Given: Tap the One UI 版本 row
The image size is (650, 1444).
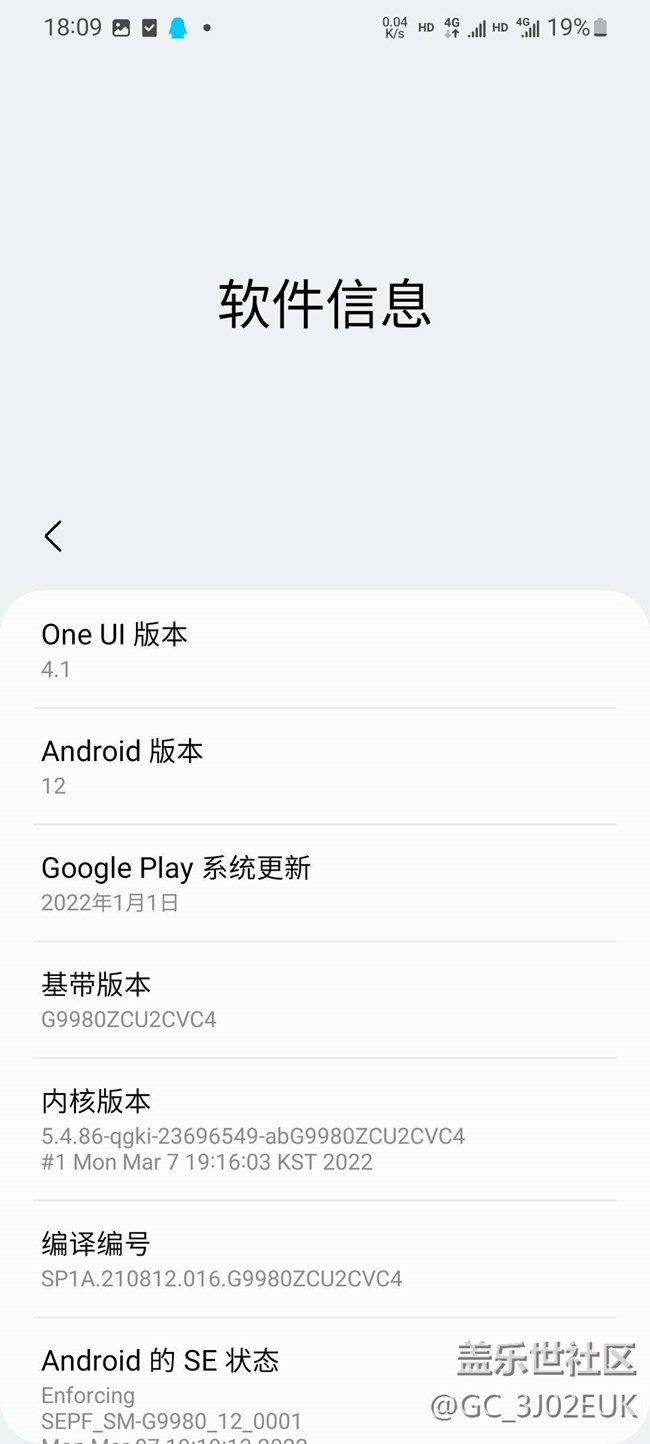Looking at the screenshot, I should pyautogui.click(x=324, y=650).
